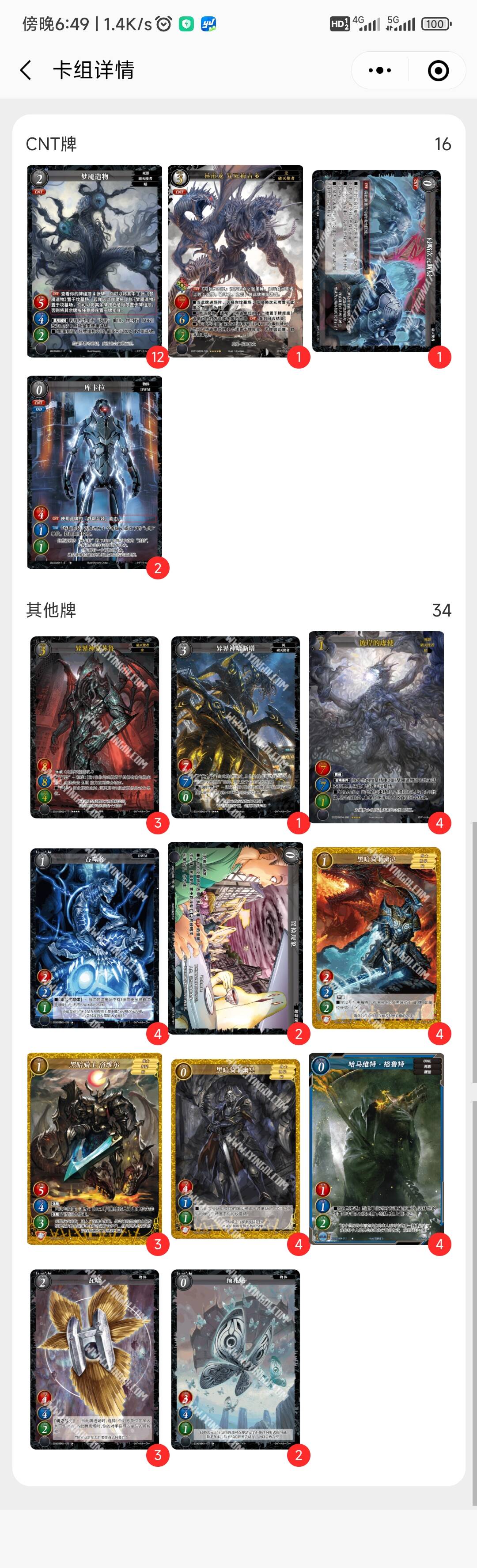
Task: Open the 梦魇造物 card
Action: point(95,260)
